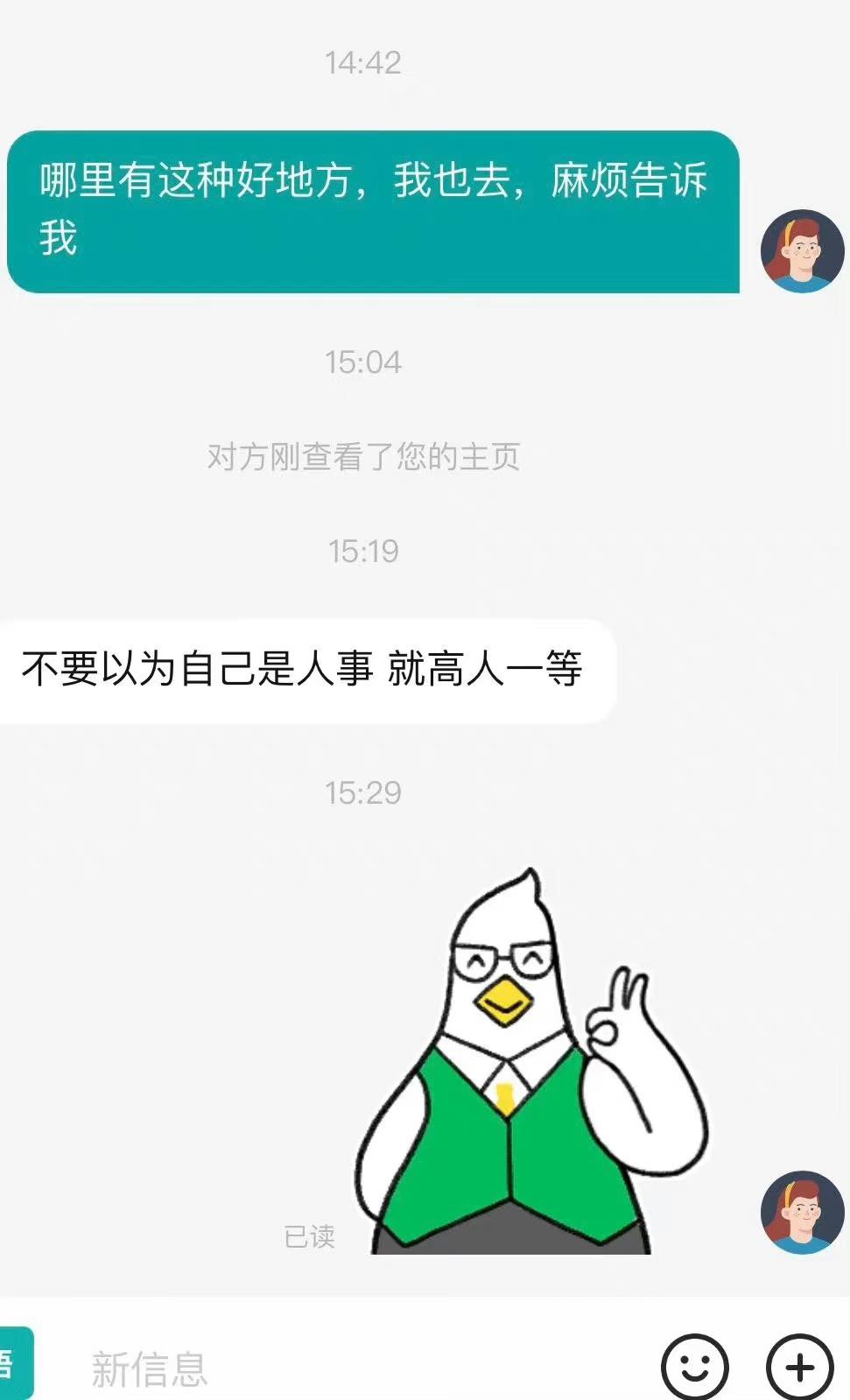Viewport: 850px width, 1400px height.
Task: Tap avatar beside the green message
Action: pos(802,251)
